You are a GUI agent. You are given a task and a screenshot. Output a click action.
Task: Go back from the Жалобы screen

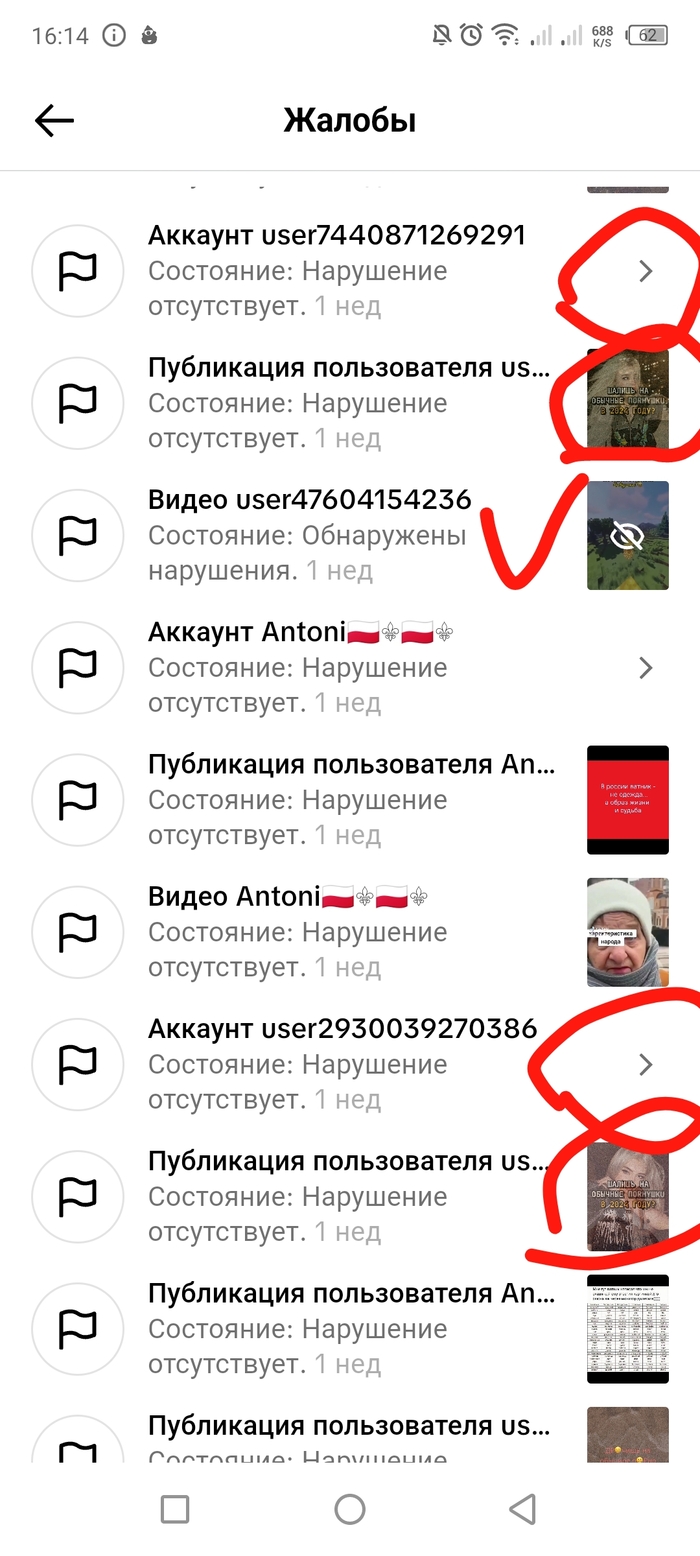pos(54,121)
